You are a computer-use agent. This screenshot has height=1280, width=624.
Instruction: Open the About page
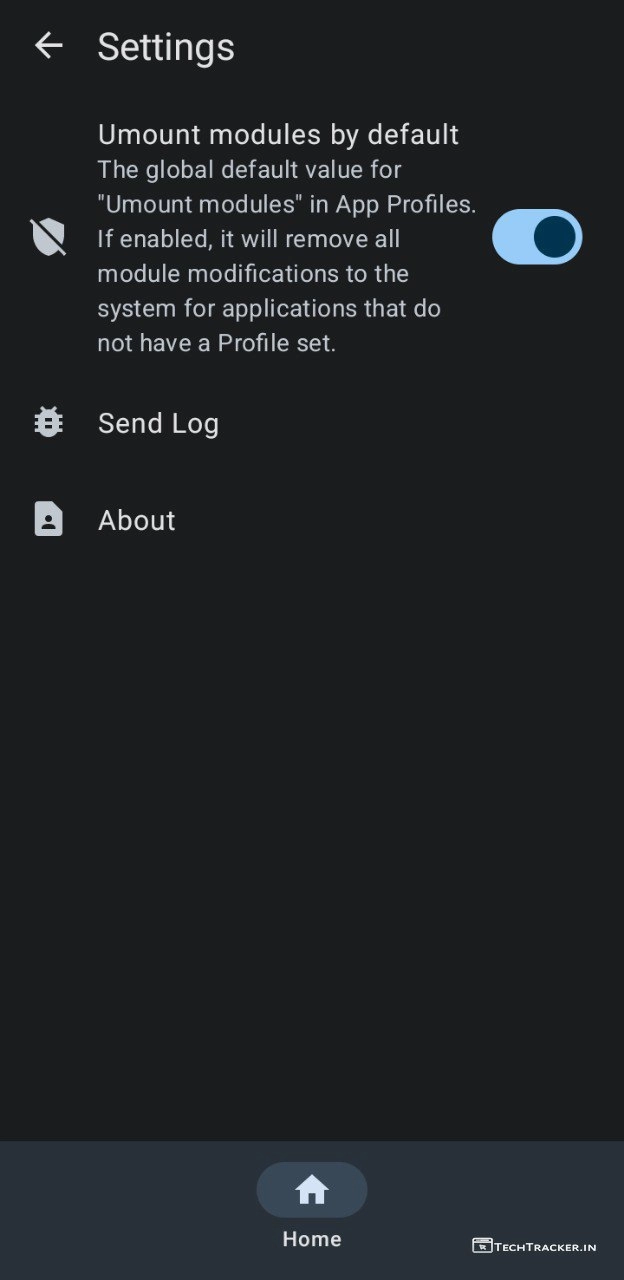(x=137, y=520)
